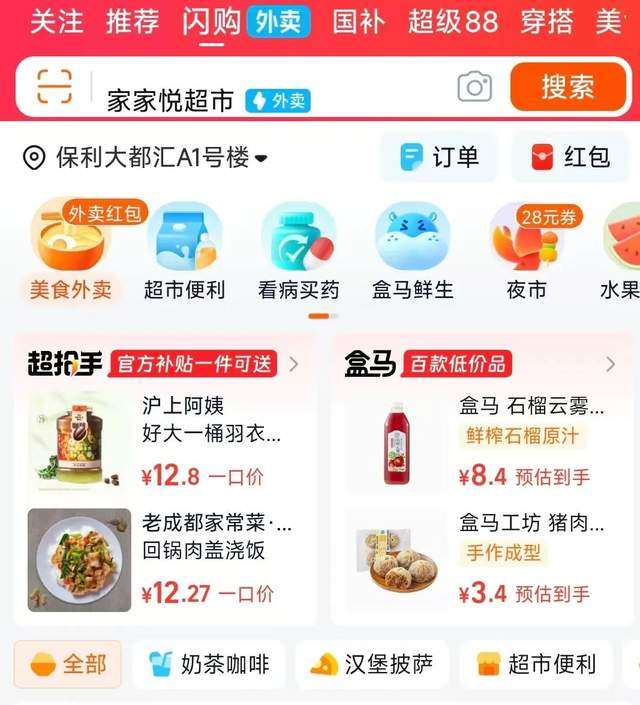Open 盒马 石榴云雾 juice product
640x705 pixels.
[480, 440]
